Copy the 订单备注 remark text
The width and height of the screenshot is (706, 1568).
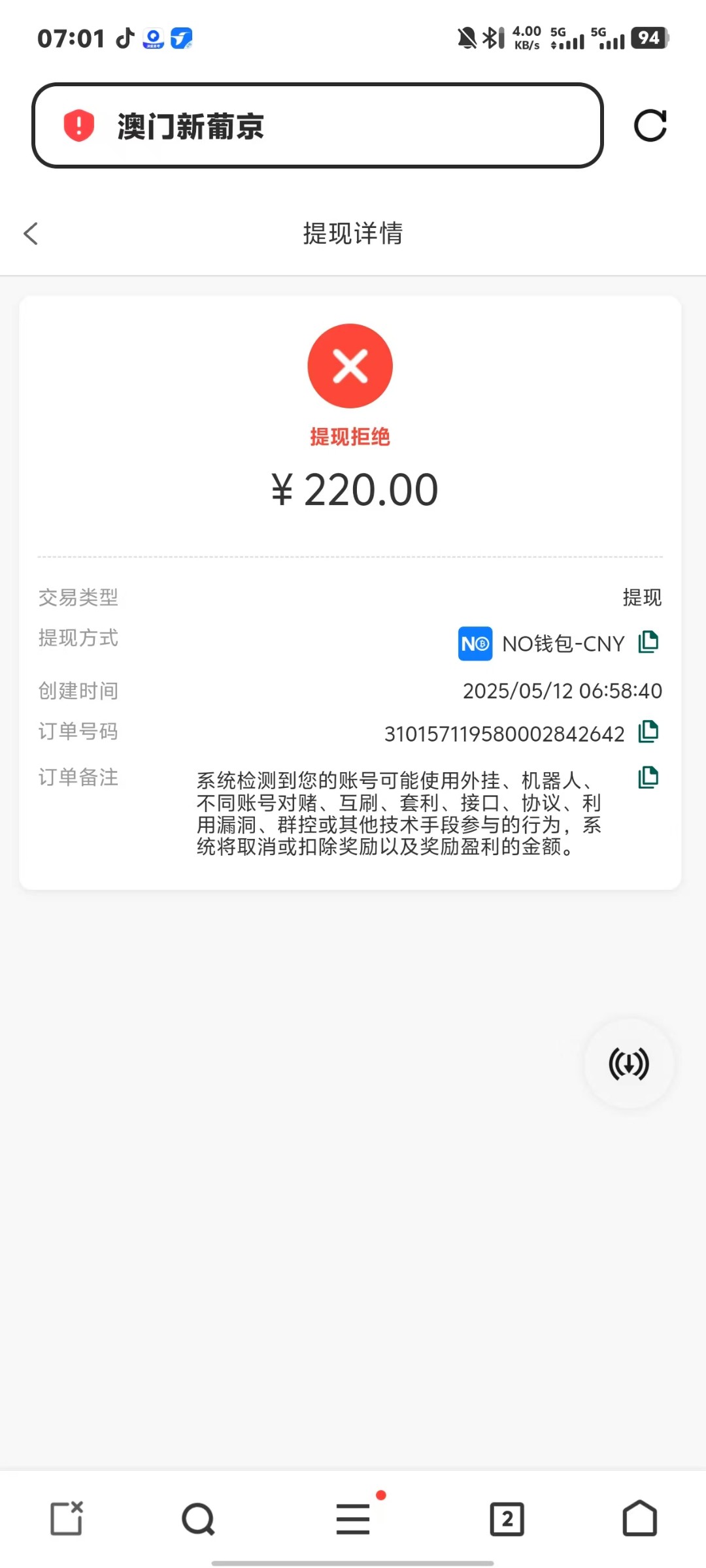click(648, 777)
